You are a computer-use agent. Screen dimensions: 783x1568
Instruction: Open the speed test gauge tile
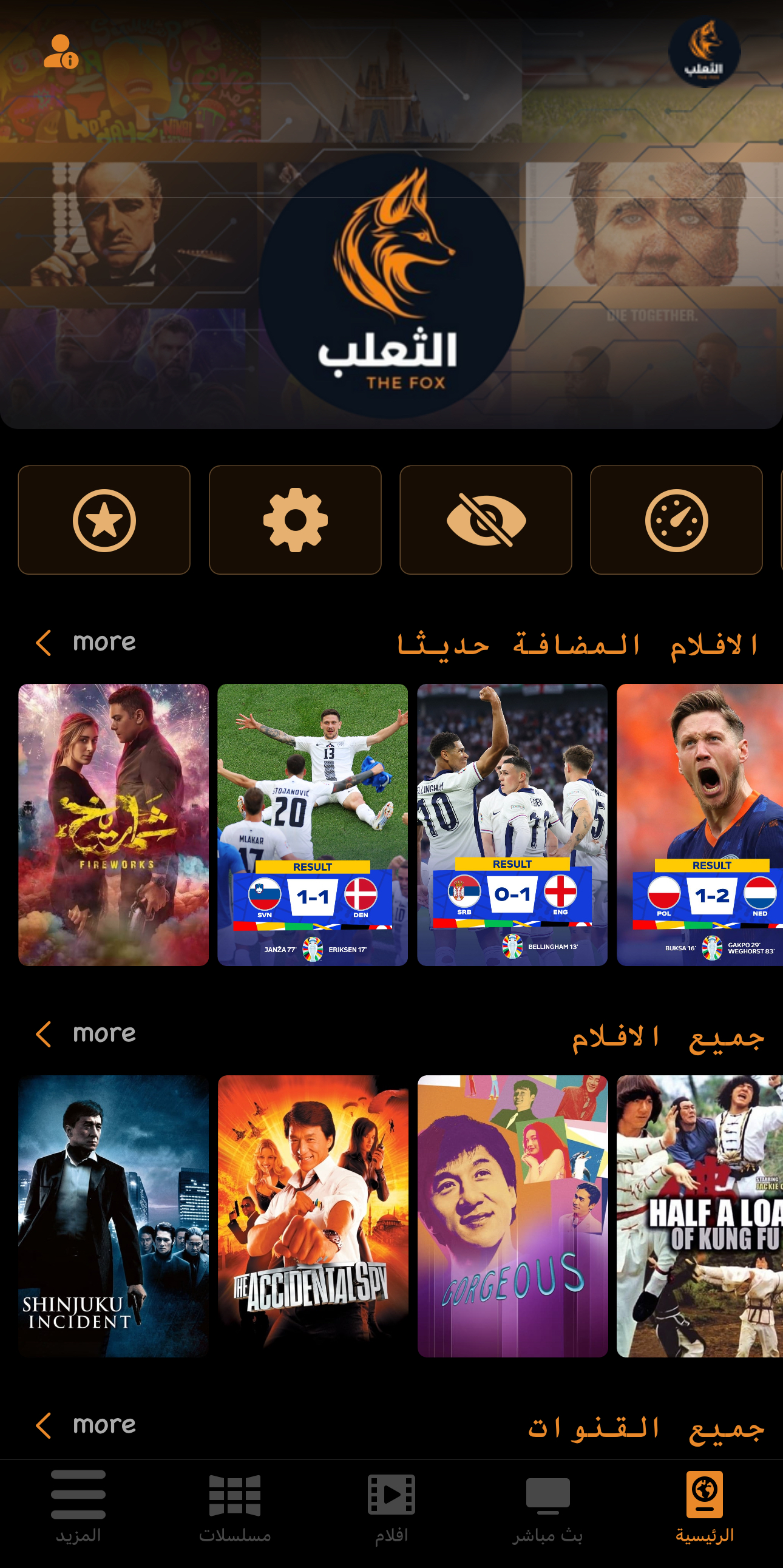coord(676,520)
